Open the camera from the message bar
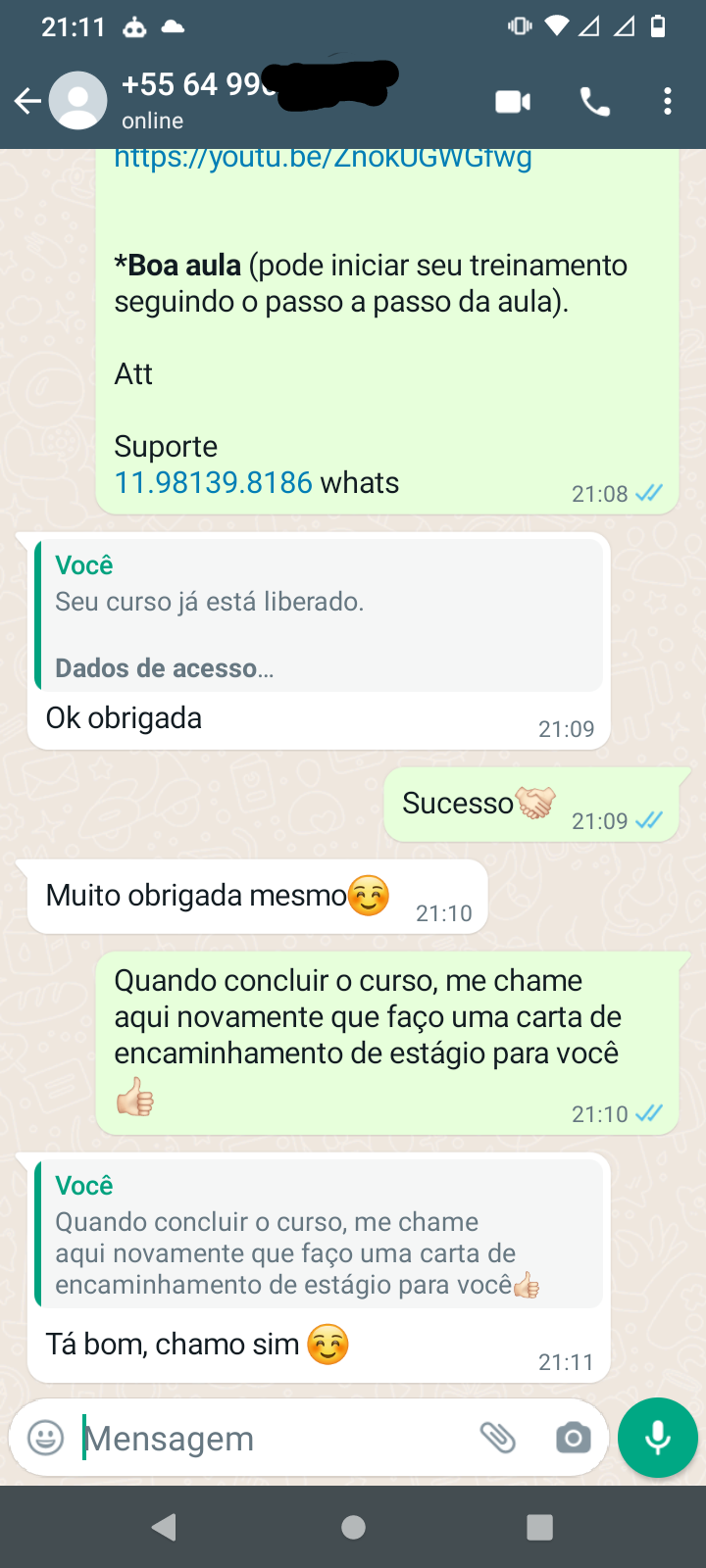 click(x=574, y=1438)
